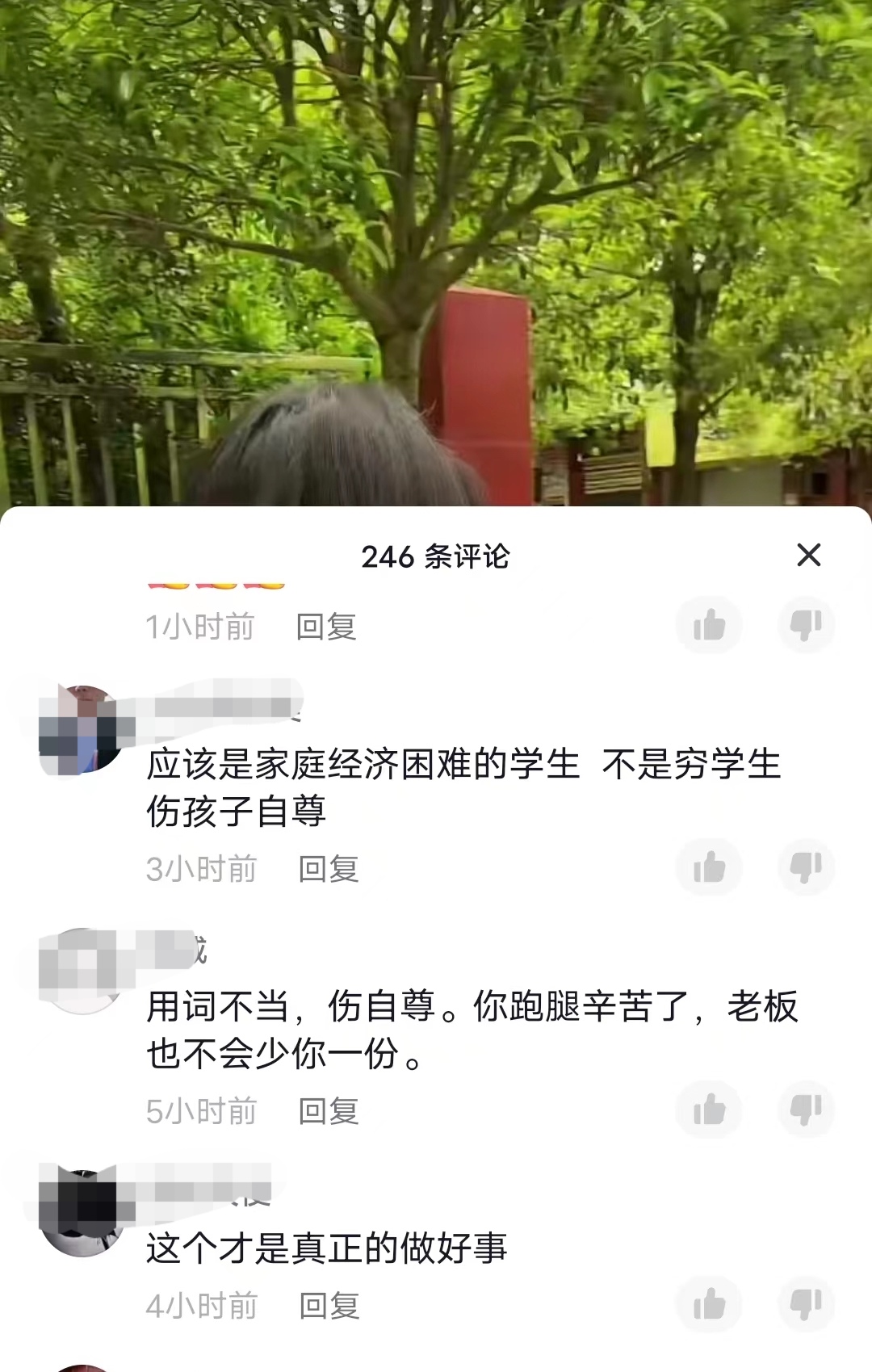Reply to the comment posted 1小时前
Screen dimensions: 872x1372
326,627
